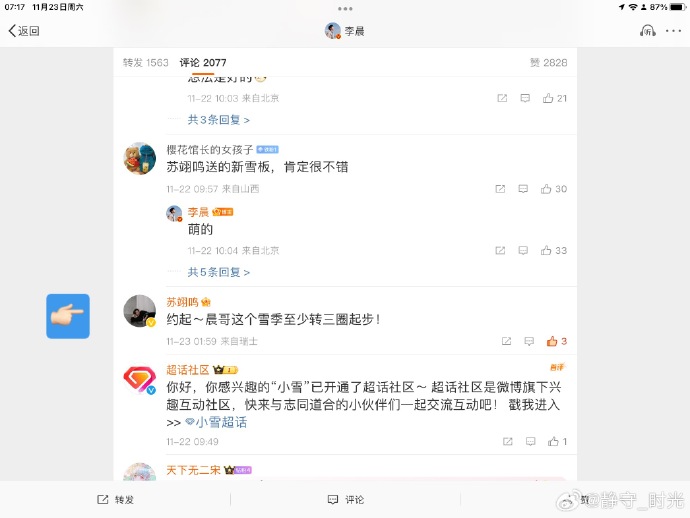Like the comment by 樱花馆长的女孩子
The height and width of the screenshot is (518, 690).
(554, 189)
